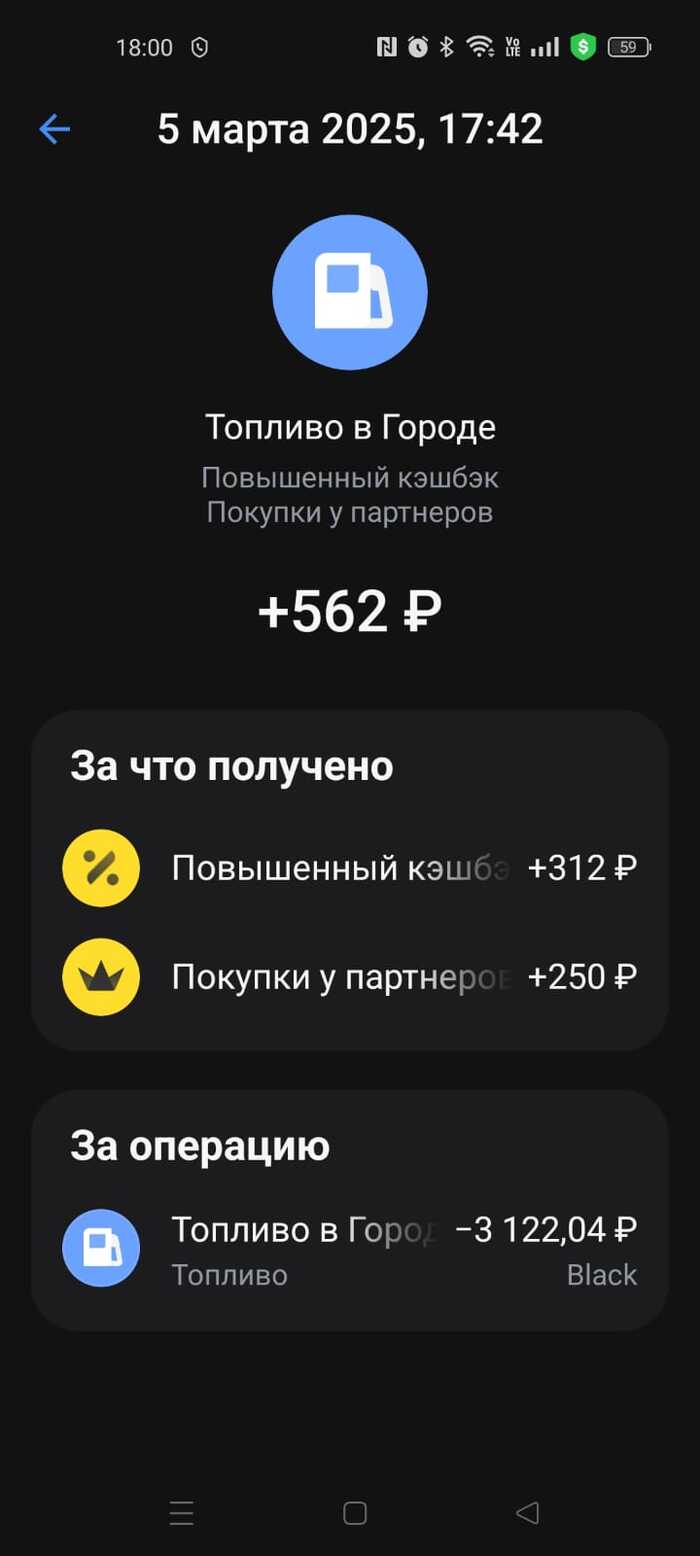This screenshot has height=1556, width=700.
Task: Open recent apps from the navigation bar
Action: point(182,1513)
